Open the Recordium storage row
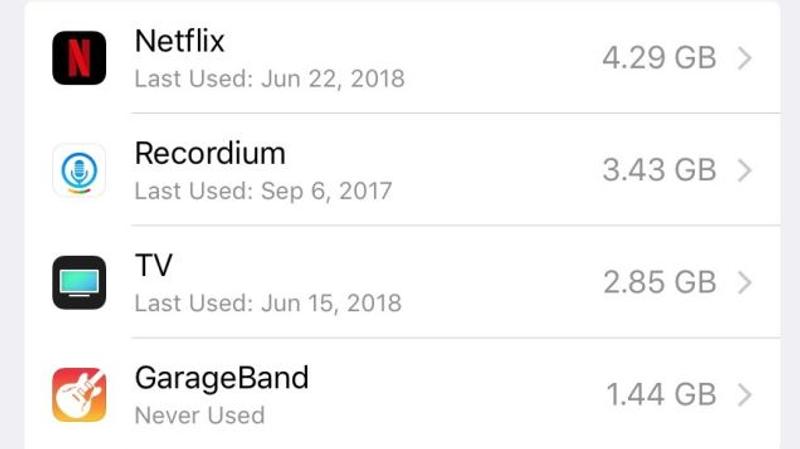 pyautogui.click(x=400, y=170)
